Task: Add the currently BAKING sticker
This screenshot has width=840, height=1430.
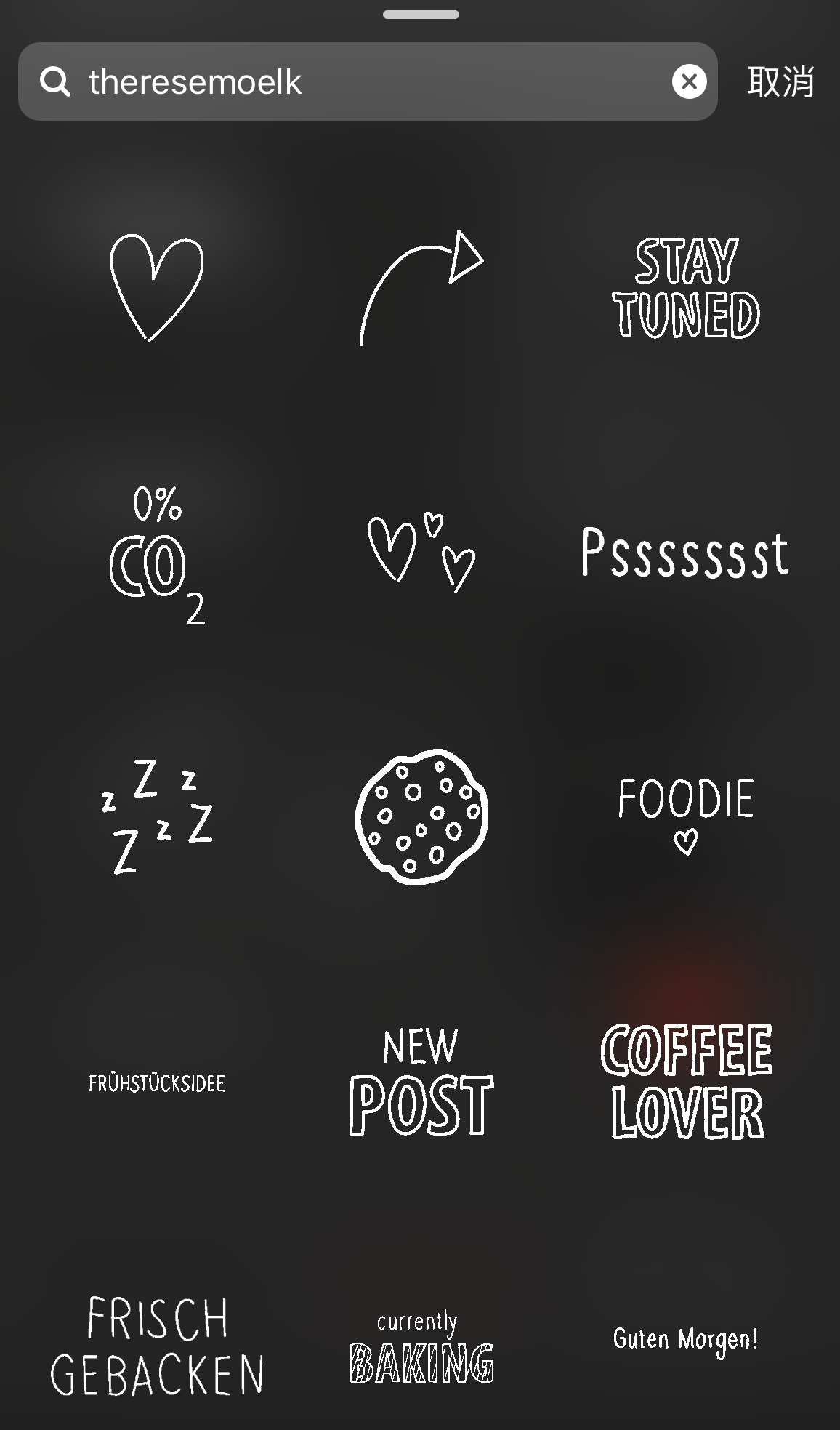Action: (x=421, y=1347)
